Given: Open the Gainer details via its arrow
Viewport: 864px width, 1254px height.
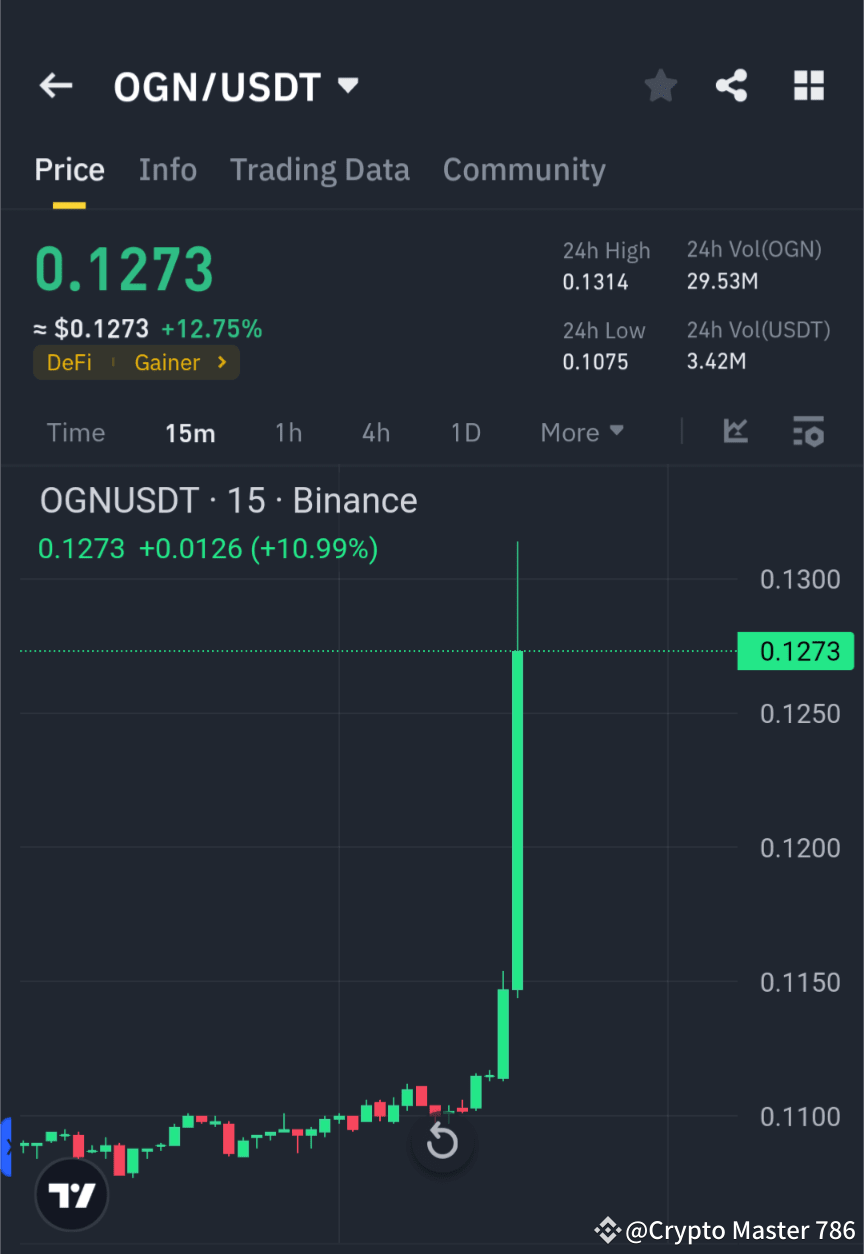Looking at the screenshot, I should (x=221, y=363).
